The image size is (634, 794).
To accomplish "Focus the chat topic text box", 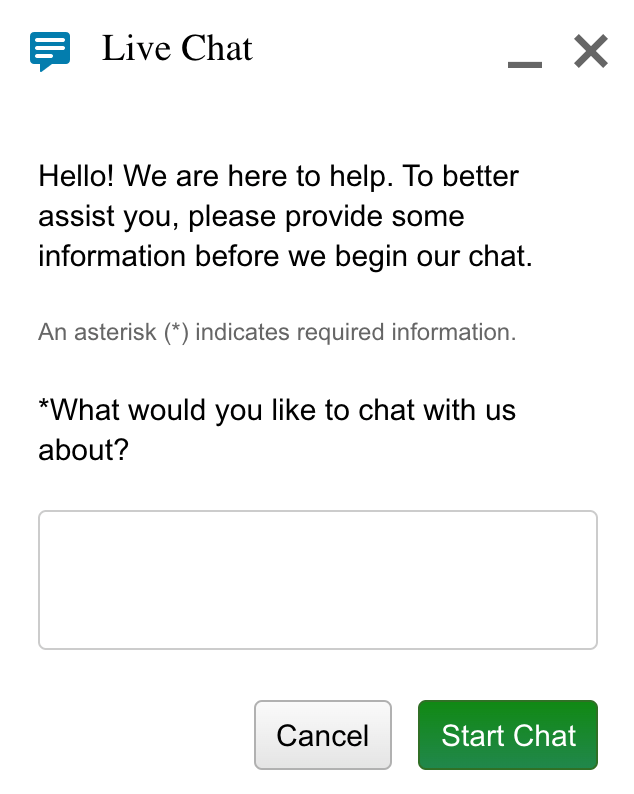I will tap(317, 580).
